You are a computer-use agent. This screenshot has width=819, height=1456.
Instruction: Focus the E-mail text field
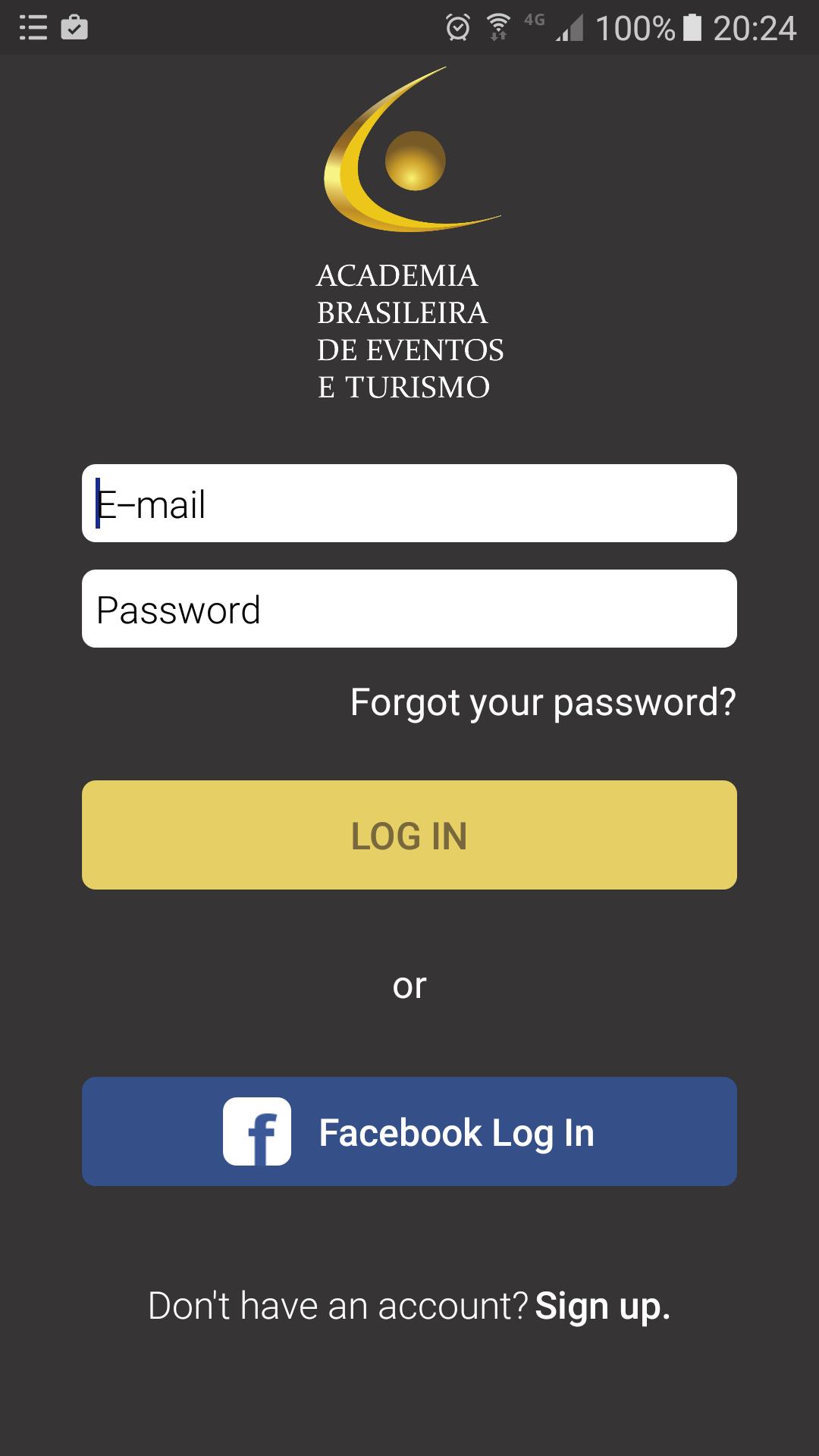[409, 504]
